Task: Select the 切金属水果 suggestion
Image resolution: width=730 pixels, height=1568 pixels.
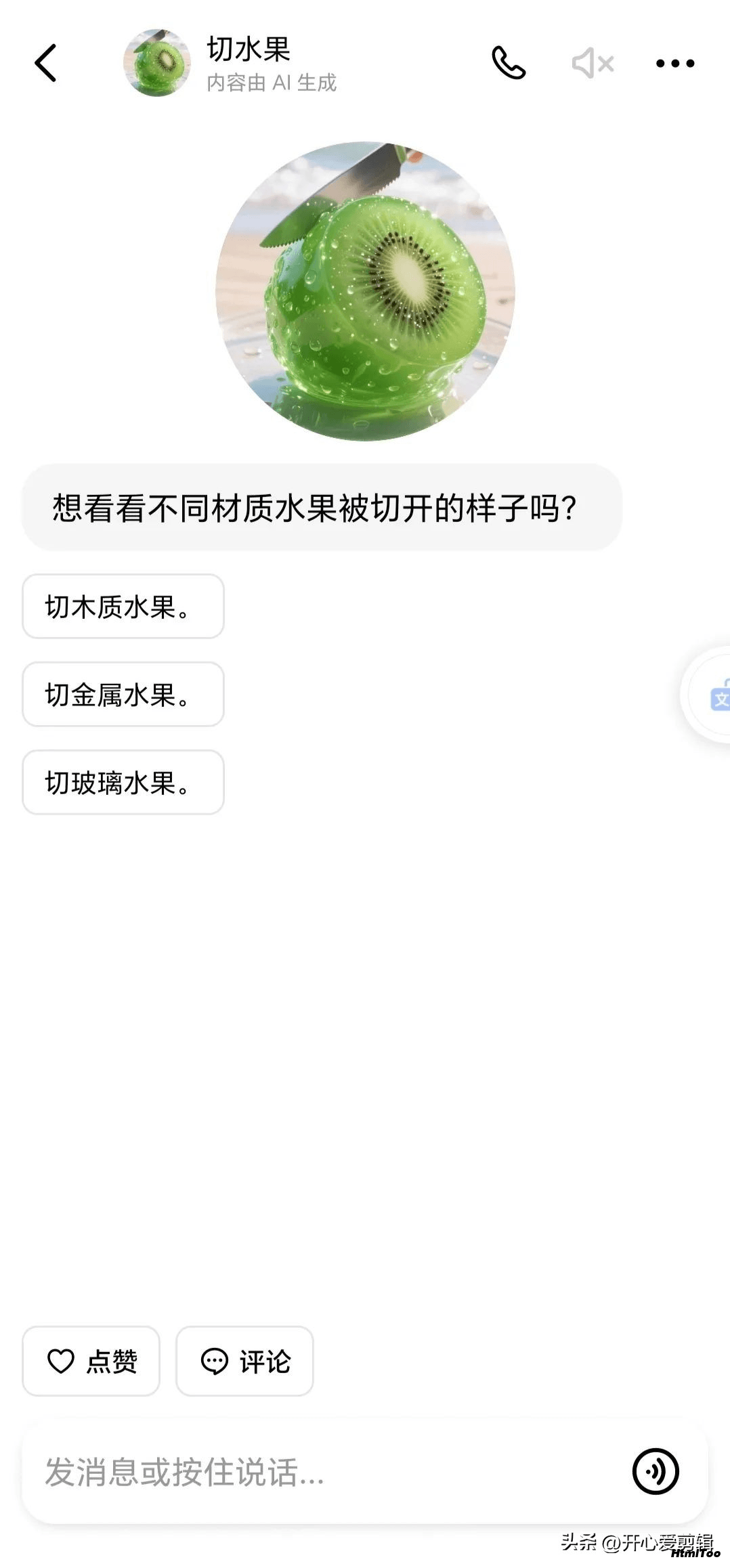Action: (x=123, y=694)
